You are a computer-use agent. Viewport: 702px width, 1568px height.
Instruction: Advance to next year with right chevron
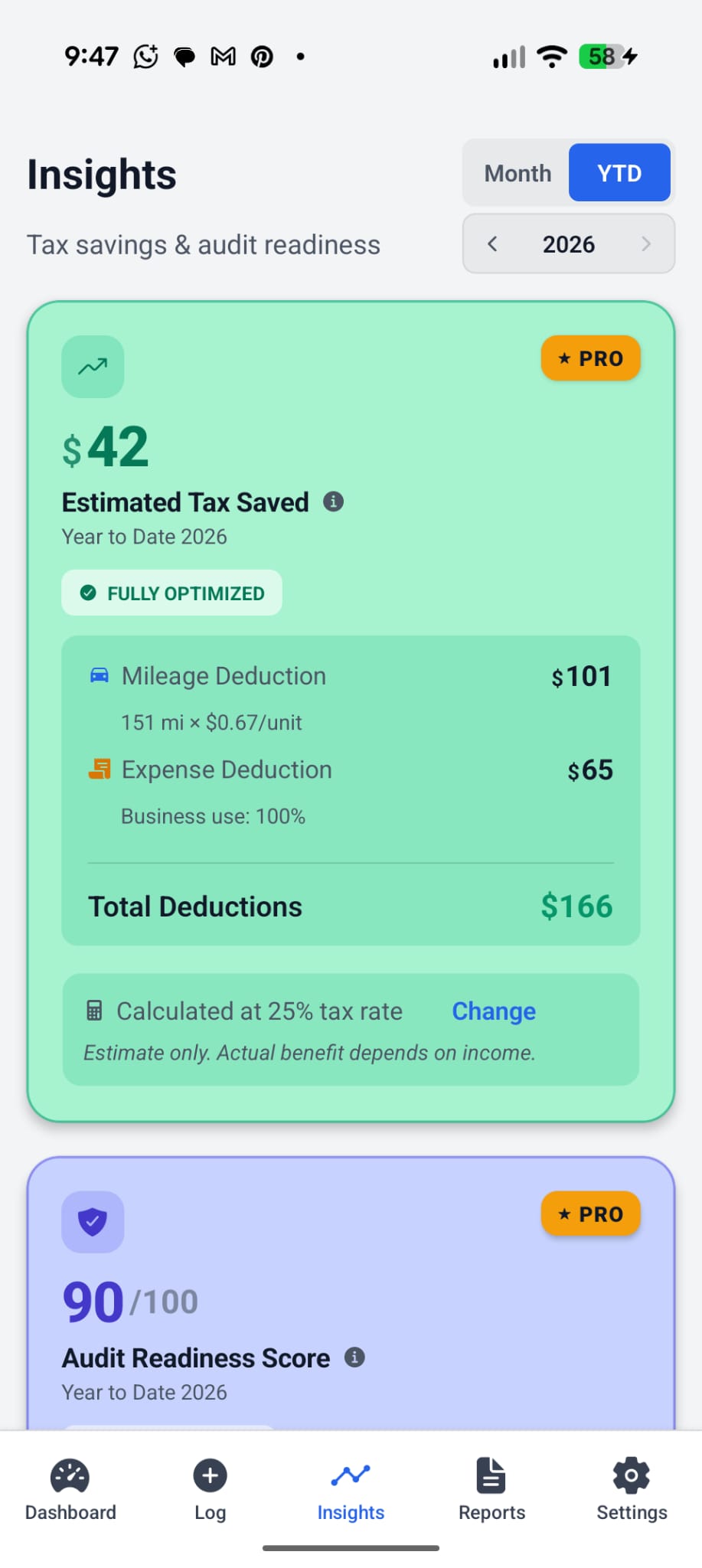[x=646, y=244]
